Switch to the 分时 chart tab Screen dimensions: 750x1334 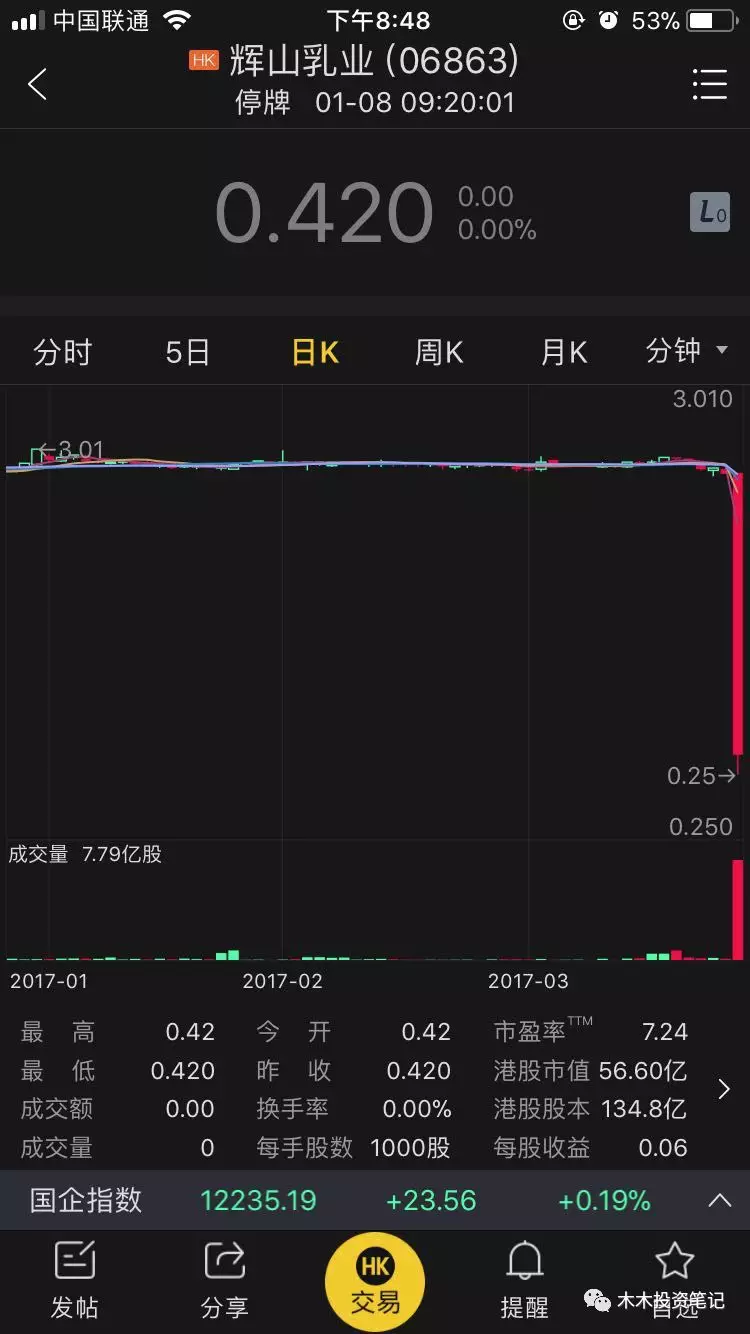62,352
